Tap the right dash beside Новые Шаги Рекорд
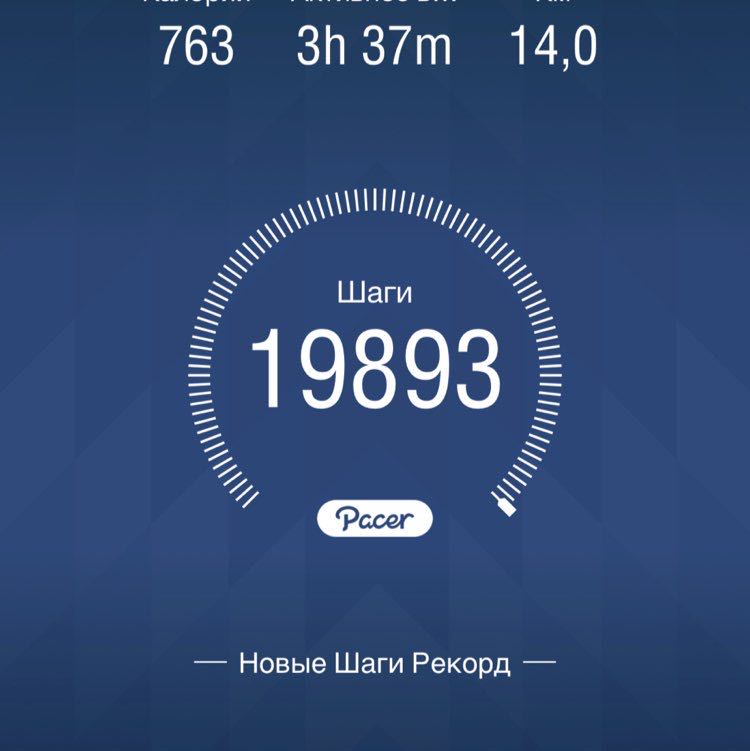This screenshot has height=751, width=750. click(540, 661)
